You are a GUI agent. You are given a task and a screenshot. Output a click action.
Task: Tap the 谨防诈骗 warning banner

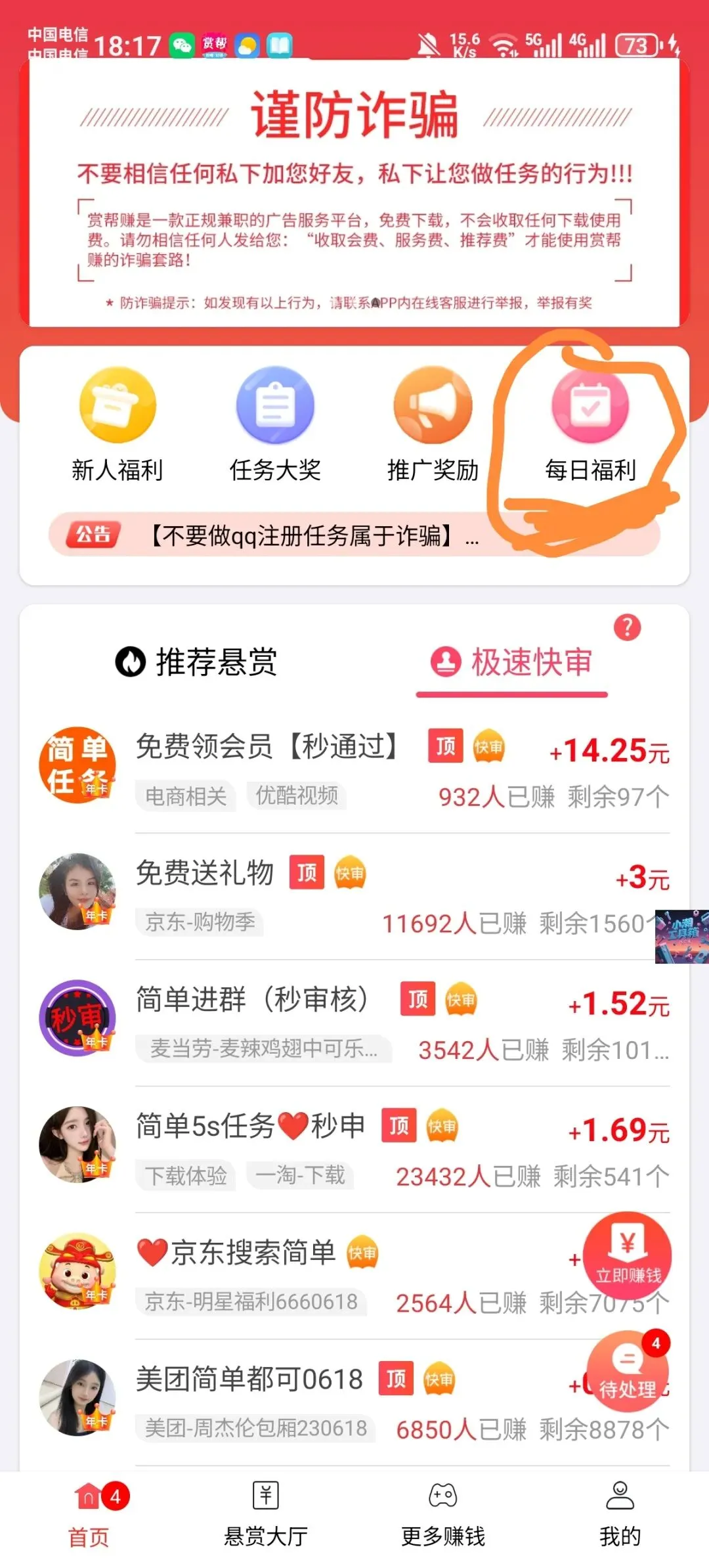click(x=354, y=194)
